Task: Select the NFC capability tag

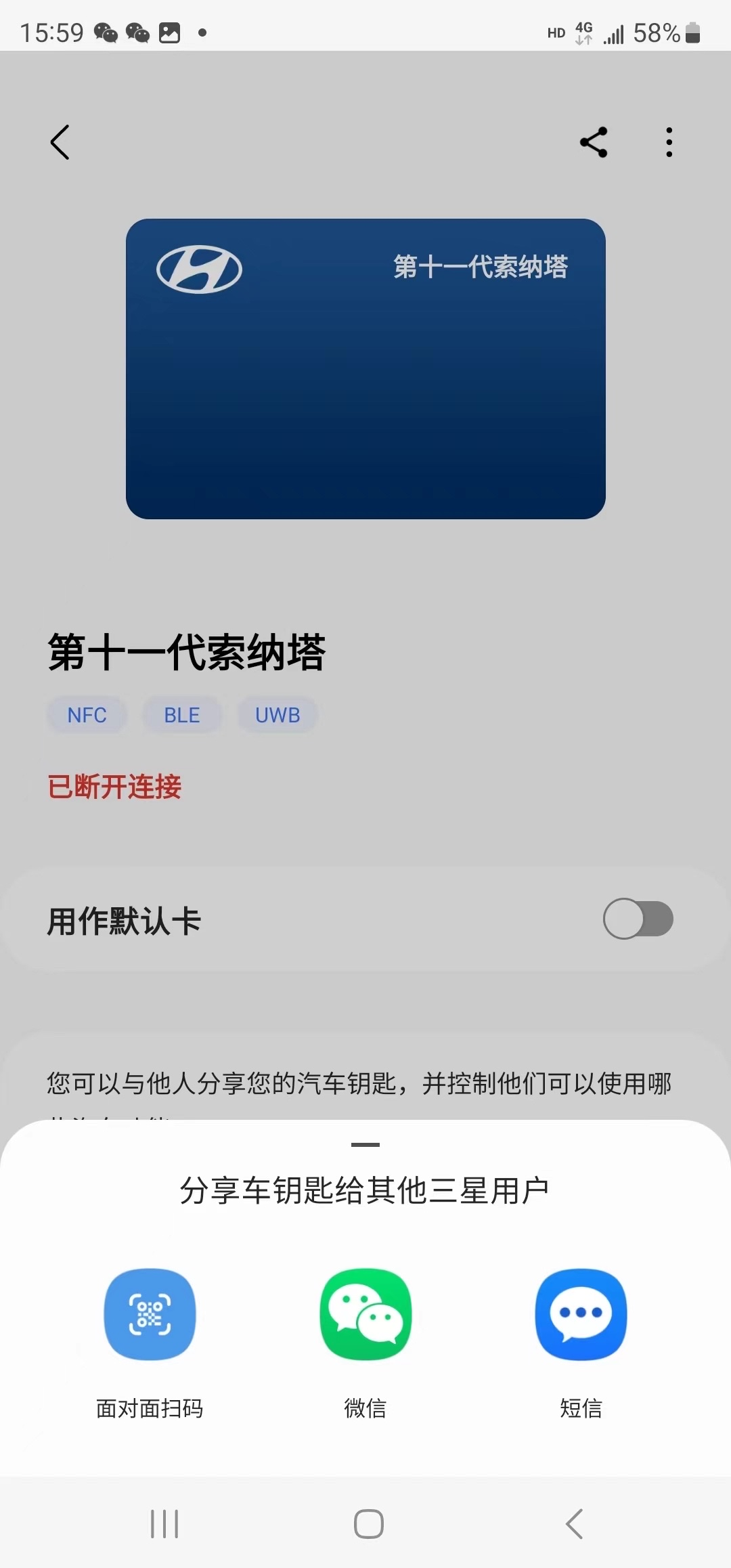Action: tap(87, 714)
